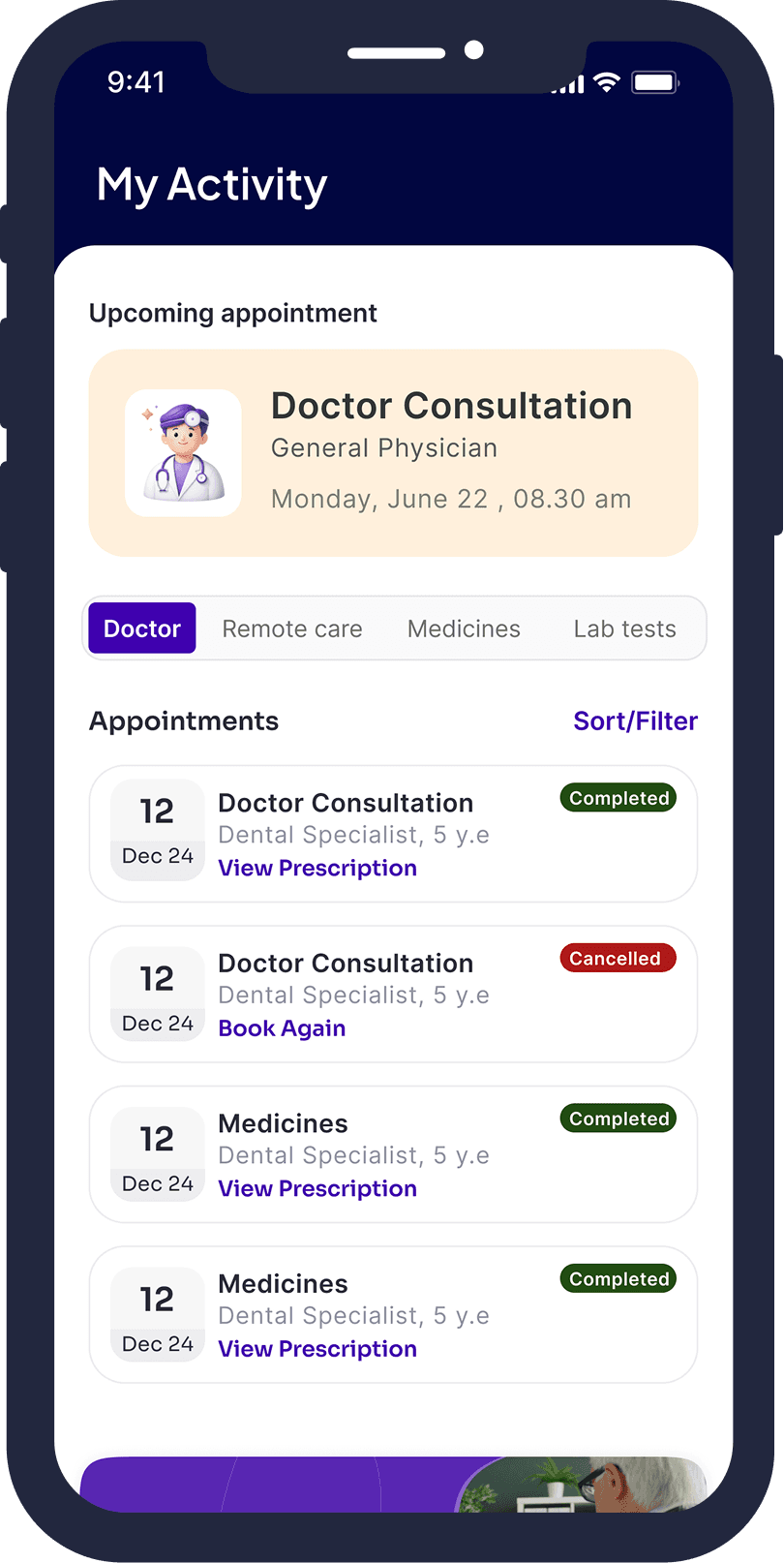784x1563 pixels.
Task: Tap Book Again on the cancelled consultation
Action: (282, 1027)
